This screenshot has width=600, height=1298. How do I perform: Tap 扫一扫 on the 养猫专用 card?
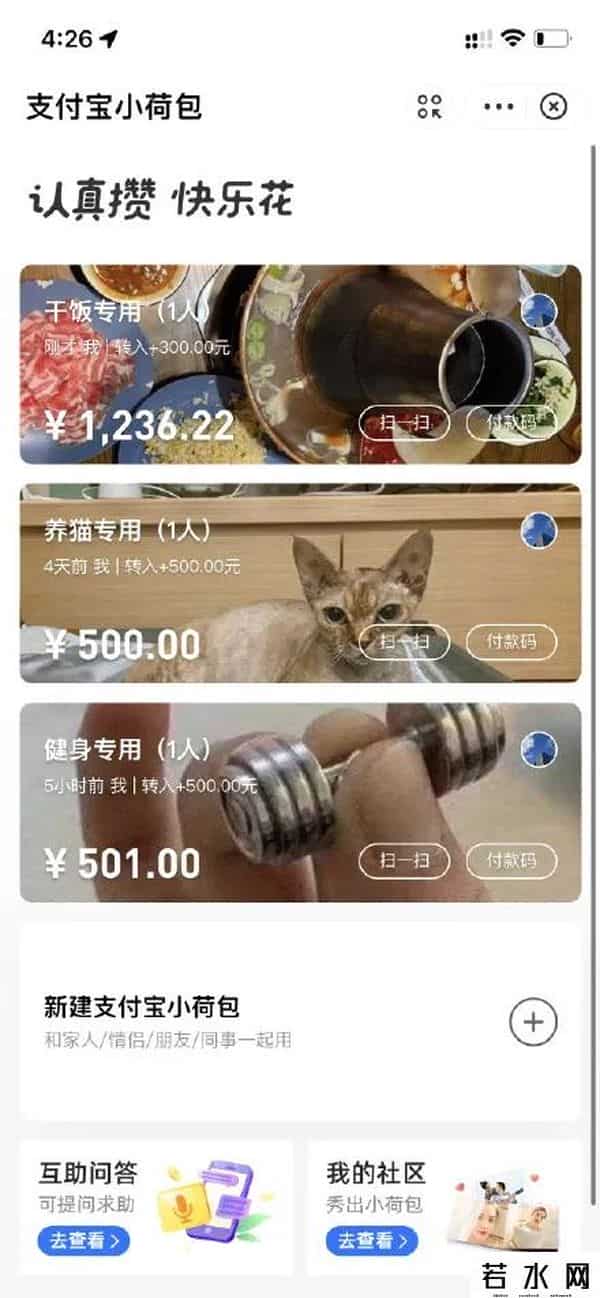tap(404, 642)
